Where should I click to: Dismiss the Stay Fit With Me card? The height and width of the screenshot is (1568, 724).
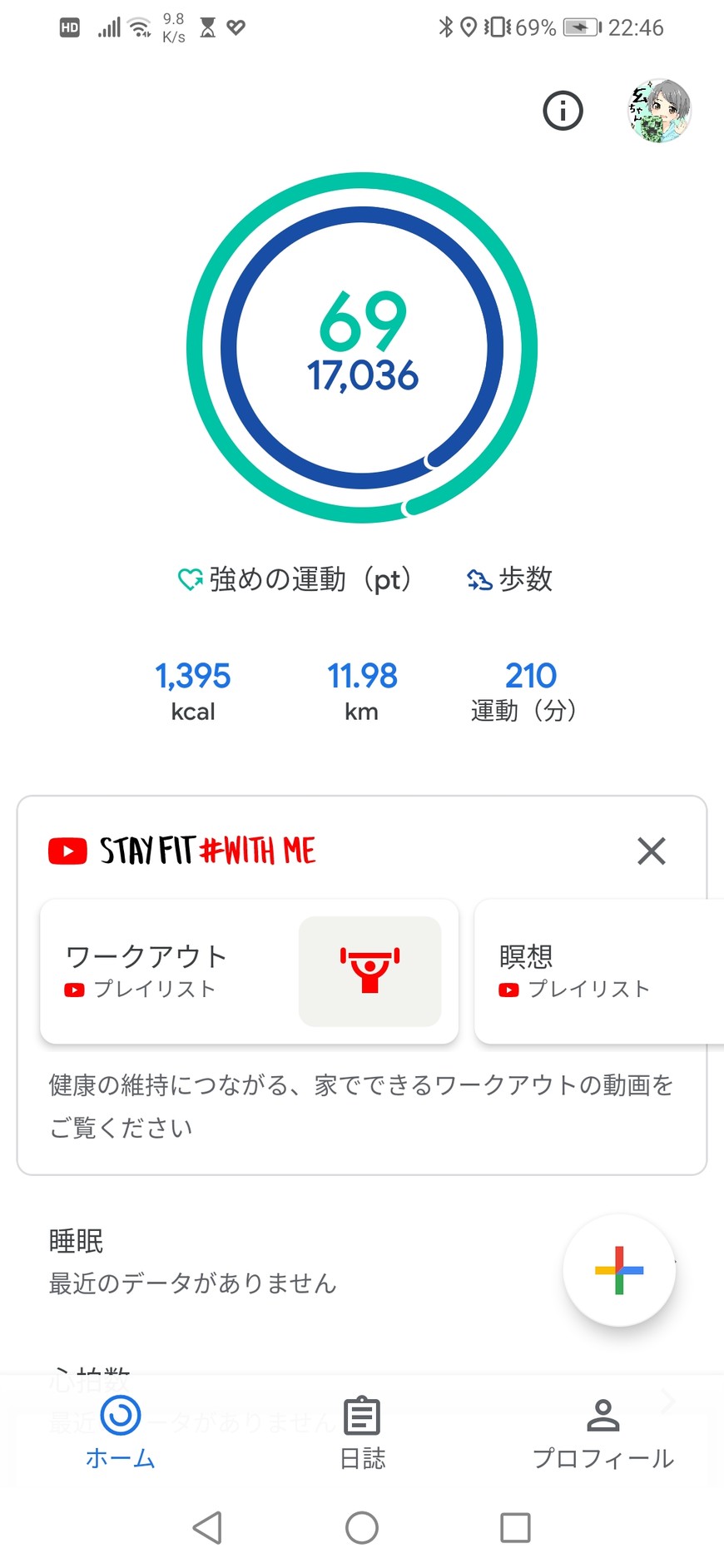coord(651,851)
